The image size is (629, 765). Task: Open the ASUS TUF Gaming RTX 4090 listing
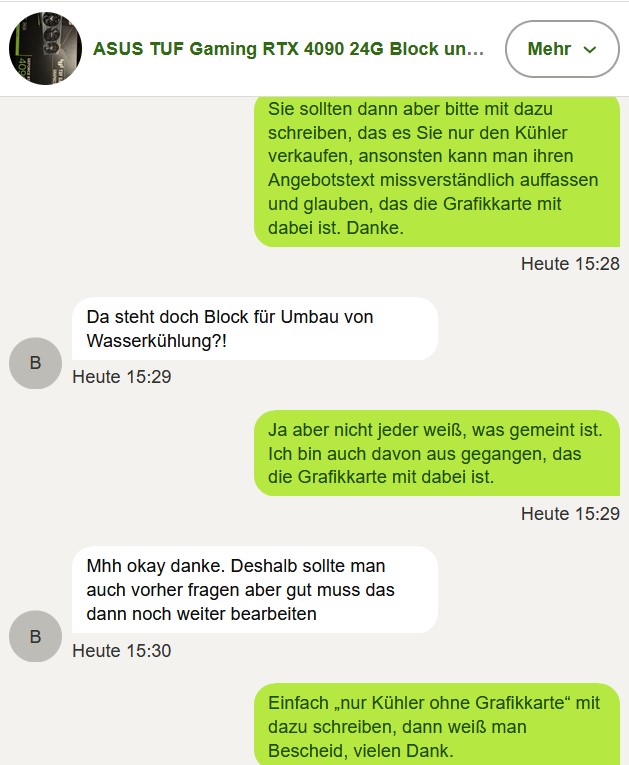[x=289, y=49]
